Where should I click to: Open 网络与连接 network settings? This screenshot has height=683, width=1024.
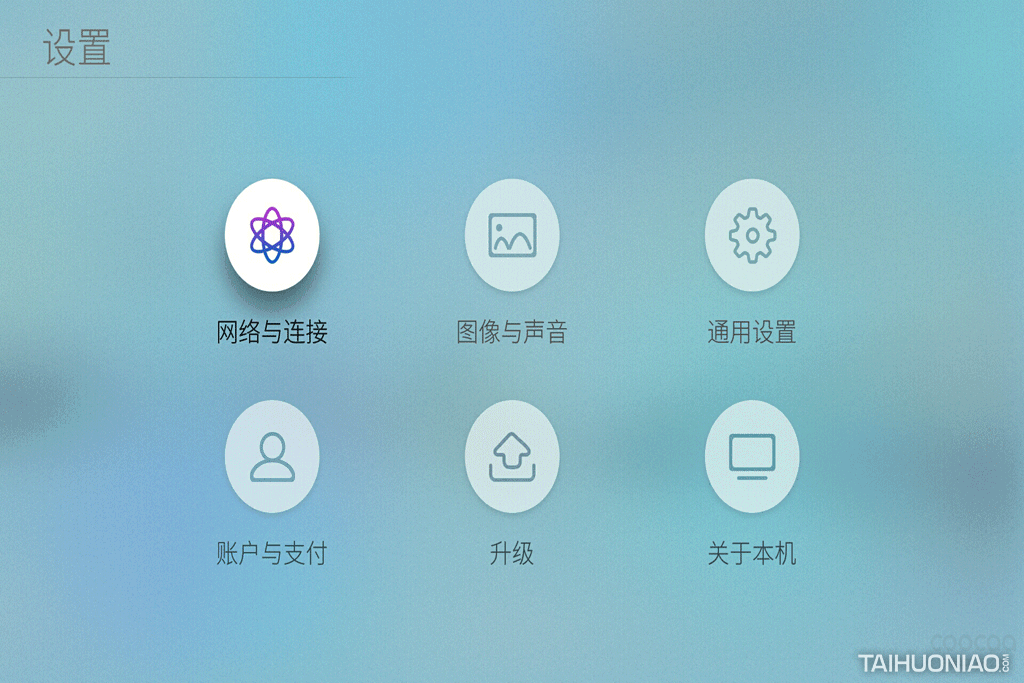(x=272, y=236)
